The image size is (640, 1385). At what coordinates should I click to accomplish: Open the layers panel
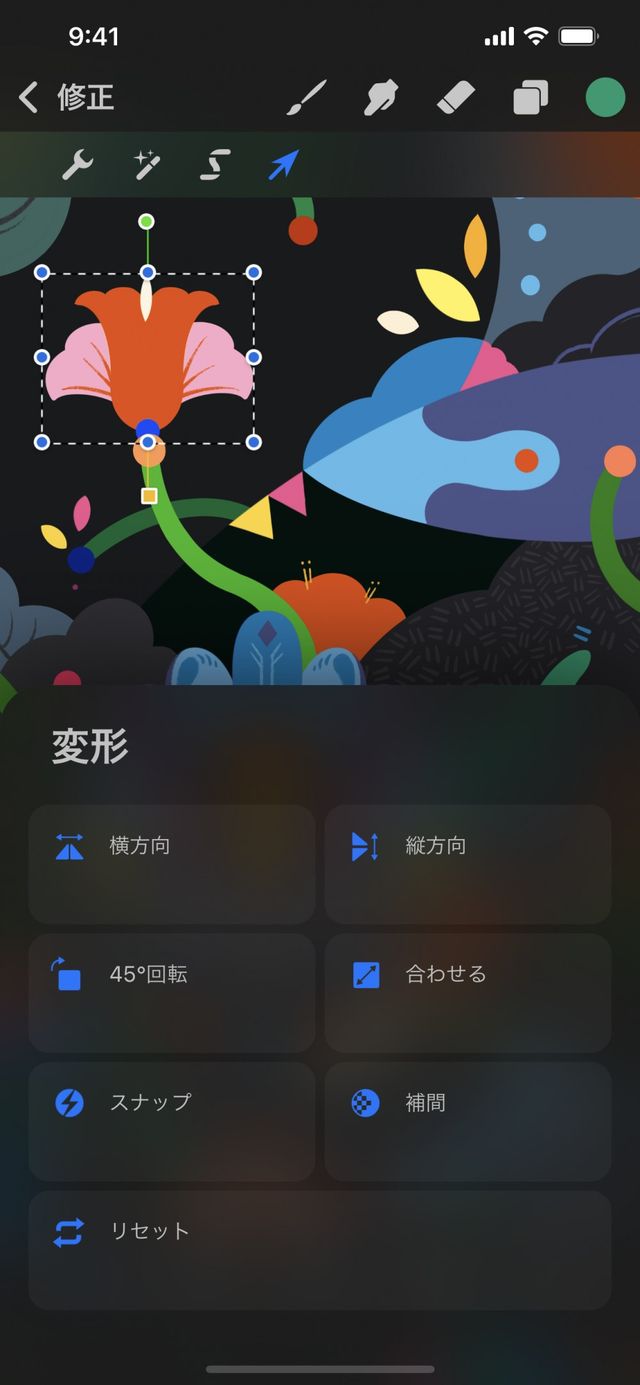(x=530, y=98)
